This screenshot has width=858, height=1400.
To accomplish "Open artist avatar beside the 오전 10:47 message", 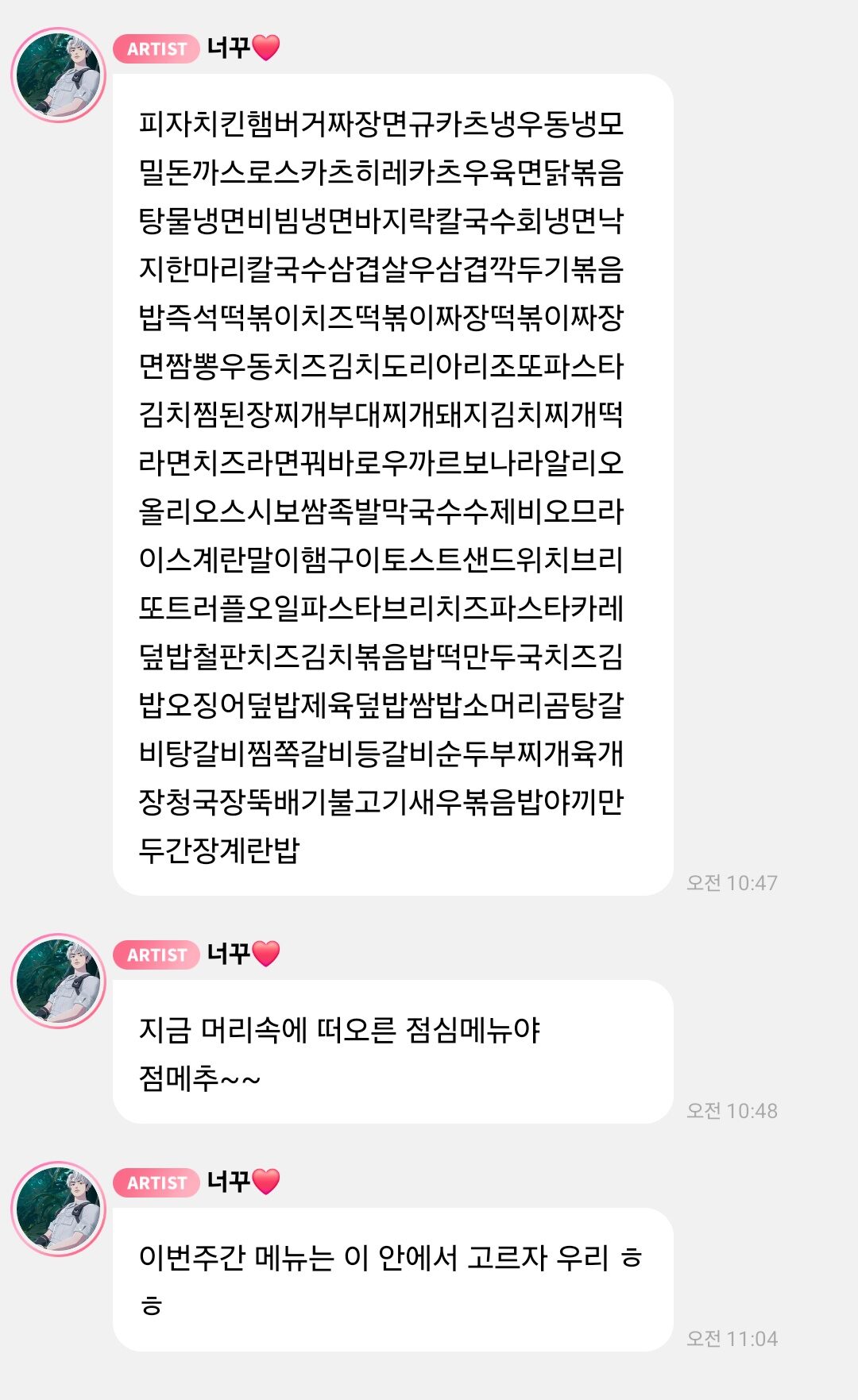I will 58,75.
